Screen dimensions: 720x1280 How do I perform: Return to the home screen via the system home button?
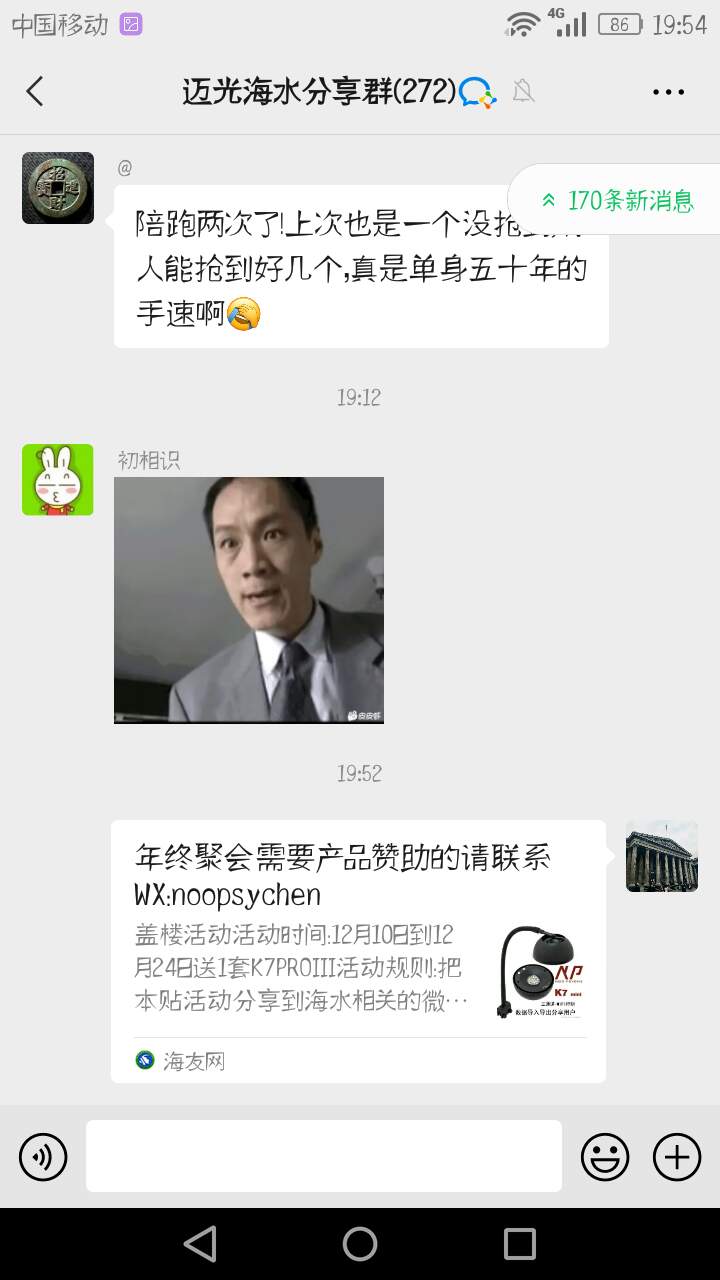tap(360, 1244)
